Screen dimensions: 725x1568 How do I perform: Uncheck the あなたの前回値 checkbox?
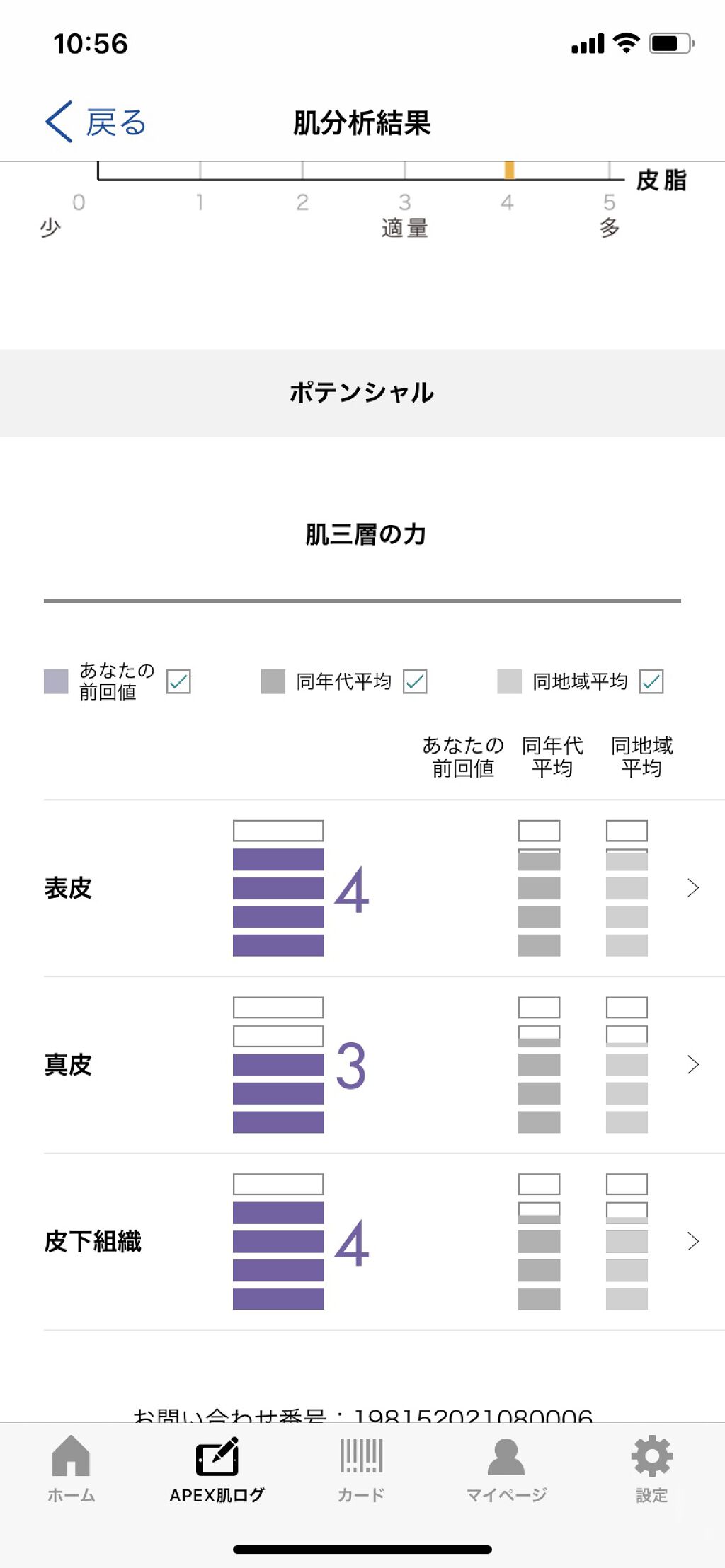(x=178, y=681)
